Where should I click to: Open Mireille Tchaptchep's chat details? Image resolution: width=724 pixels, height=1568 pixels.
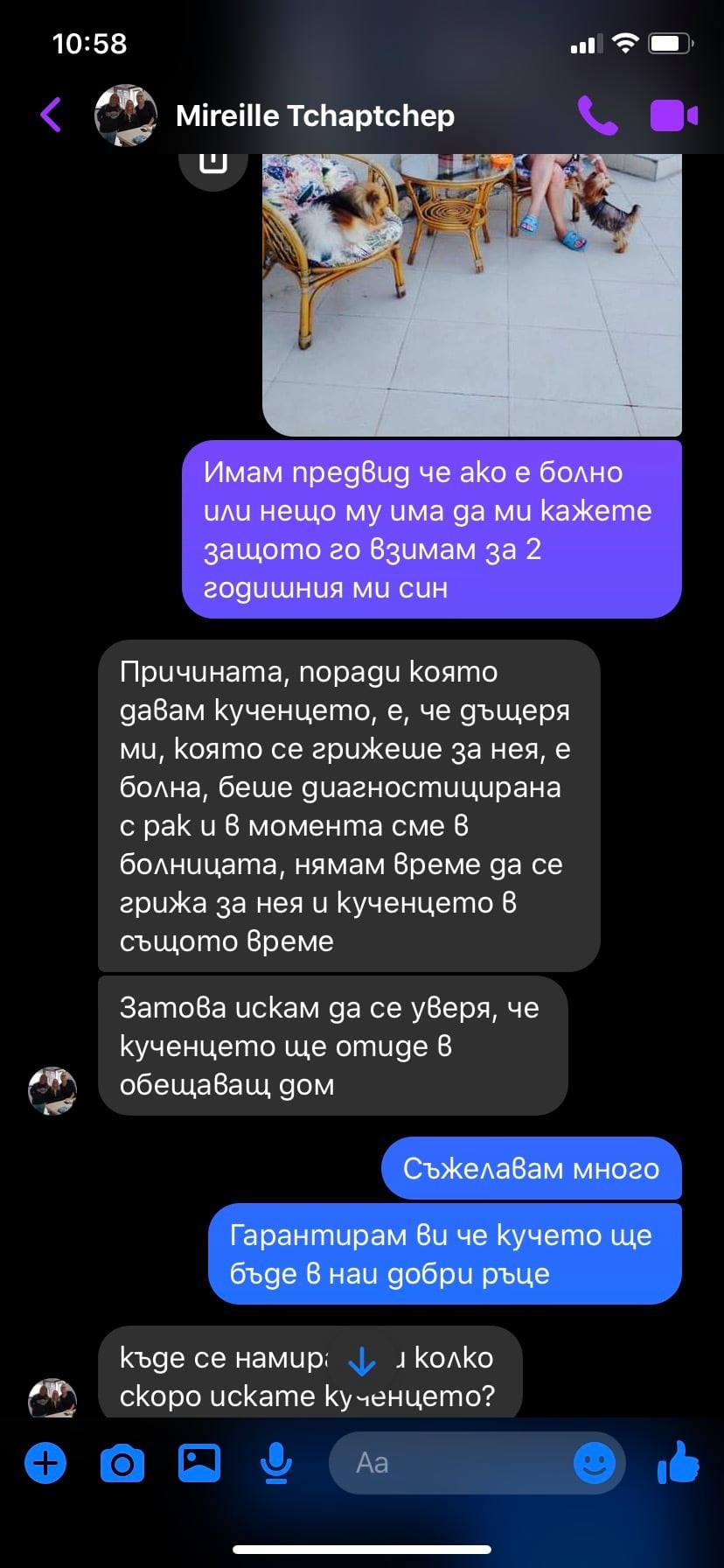point(315,115)
